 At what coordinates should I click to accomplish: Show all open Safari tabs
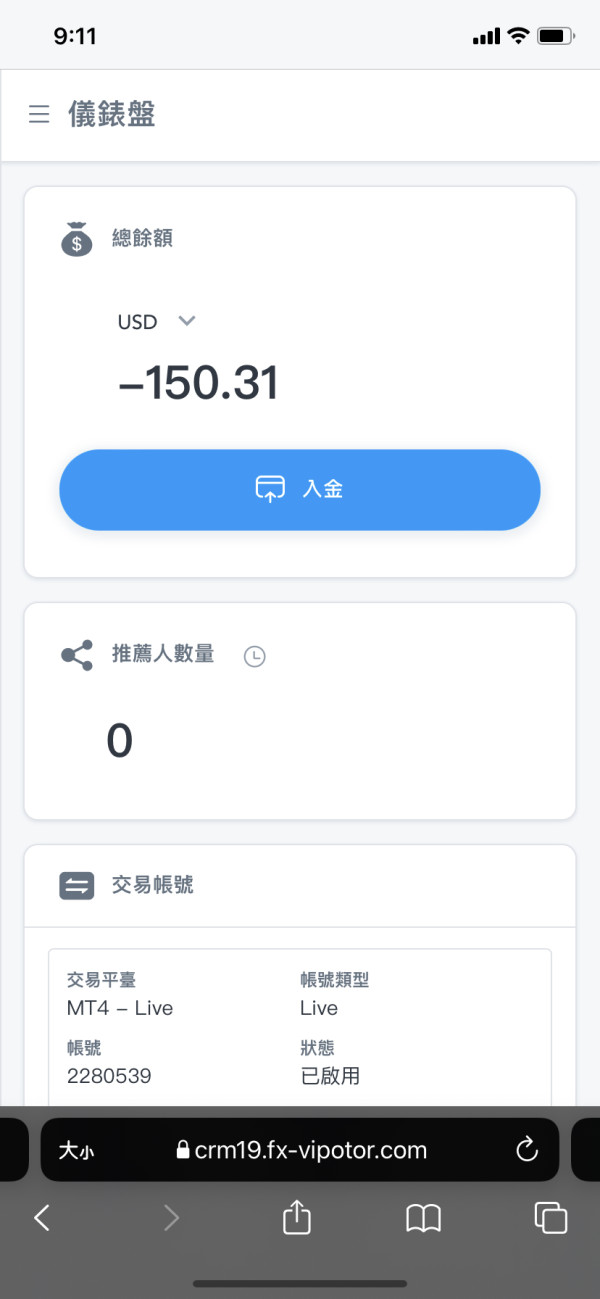click(551, 1217)
